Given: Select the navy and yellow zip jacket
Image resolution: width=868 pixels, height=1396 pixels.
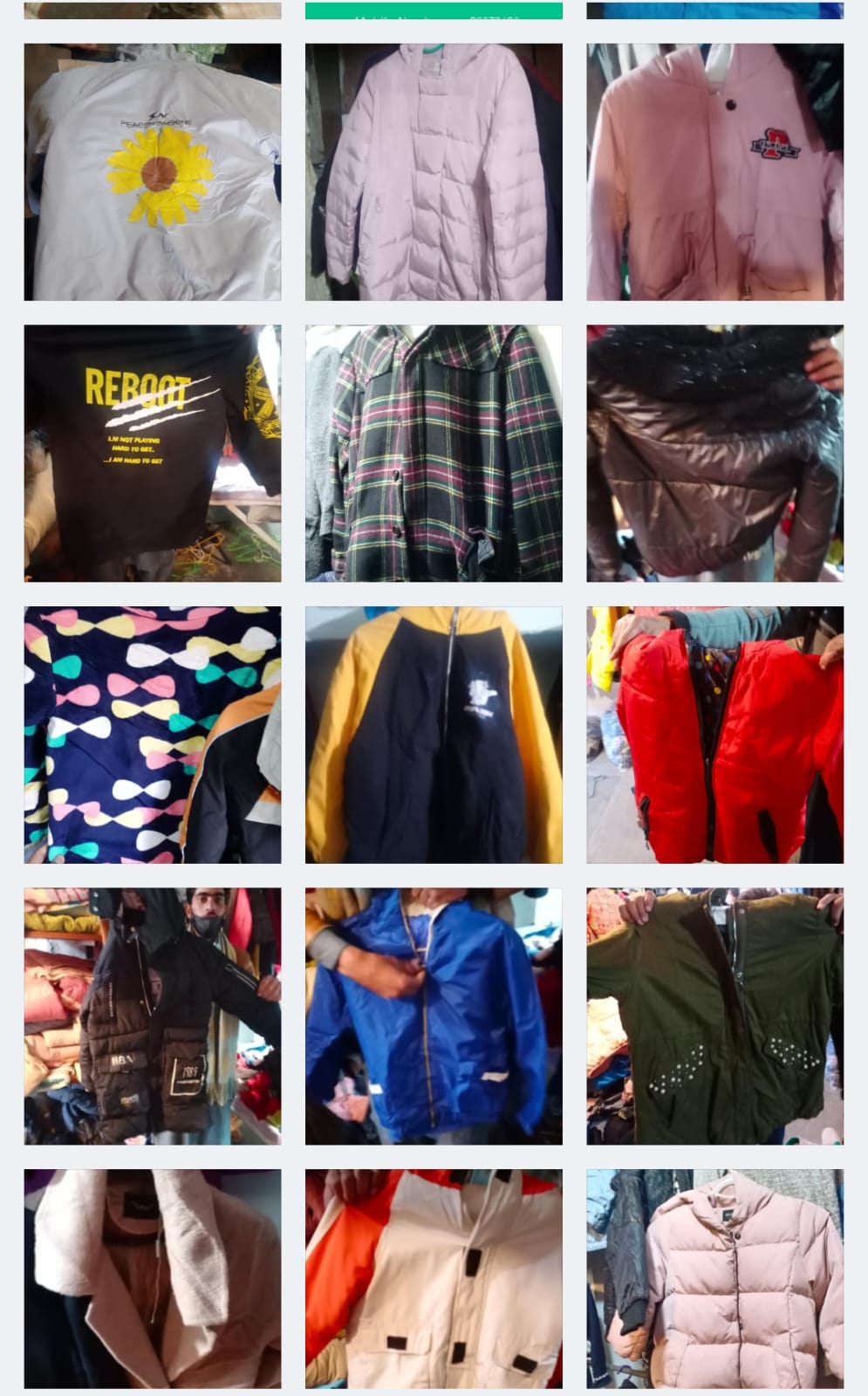Looking at the screenshot, I should (434, 735).
